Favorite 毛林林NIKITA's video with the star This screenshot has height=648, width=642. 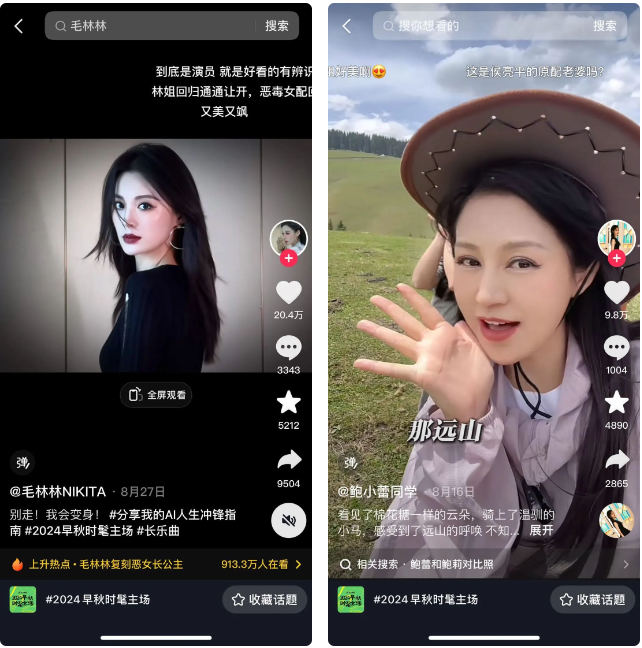click(x=288, y=402)
